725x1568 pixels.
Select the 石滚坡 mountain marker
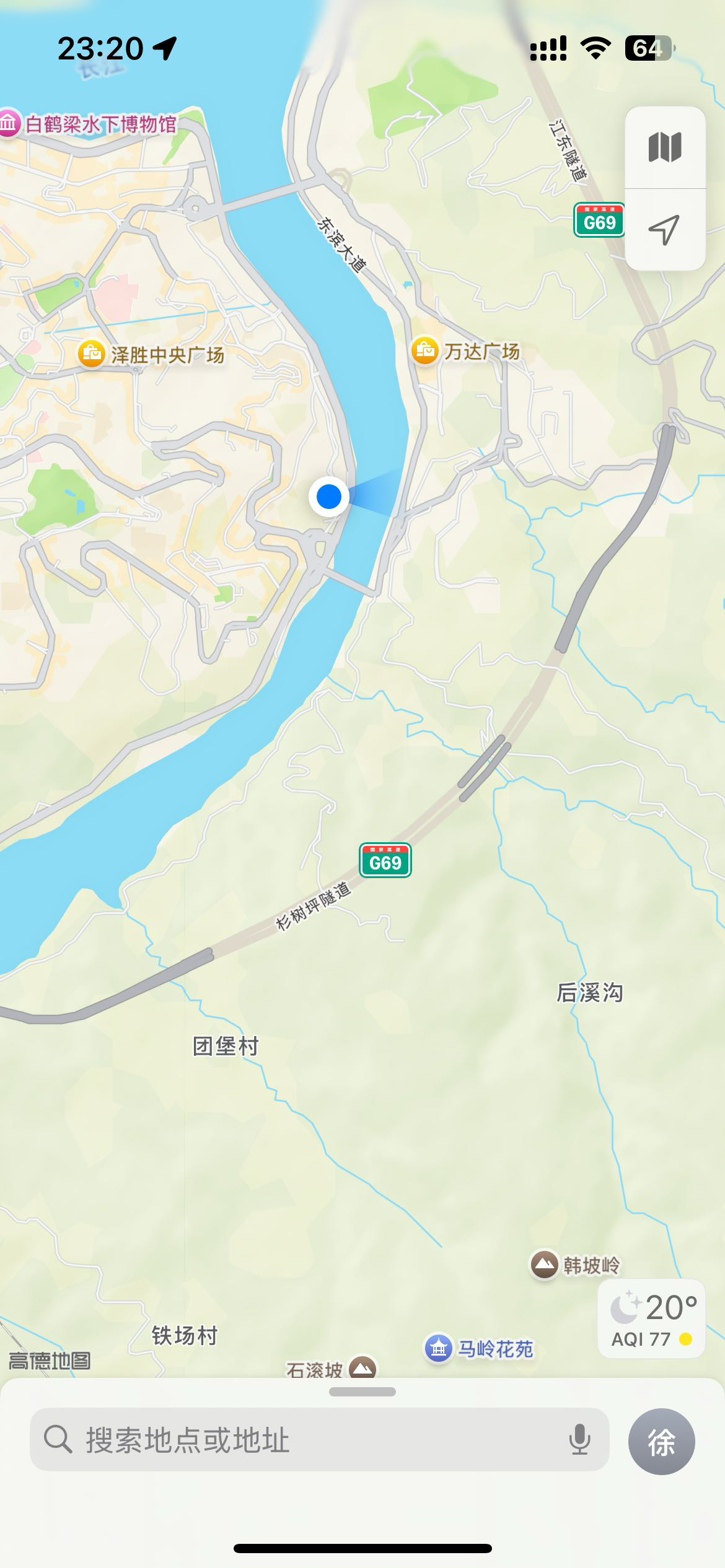tap(362, 1368)
